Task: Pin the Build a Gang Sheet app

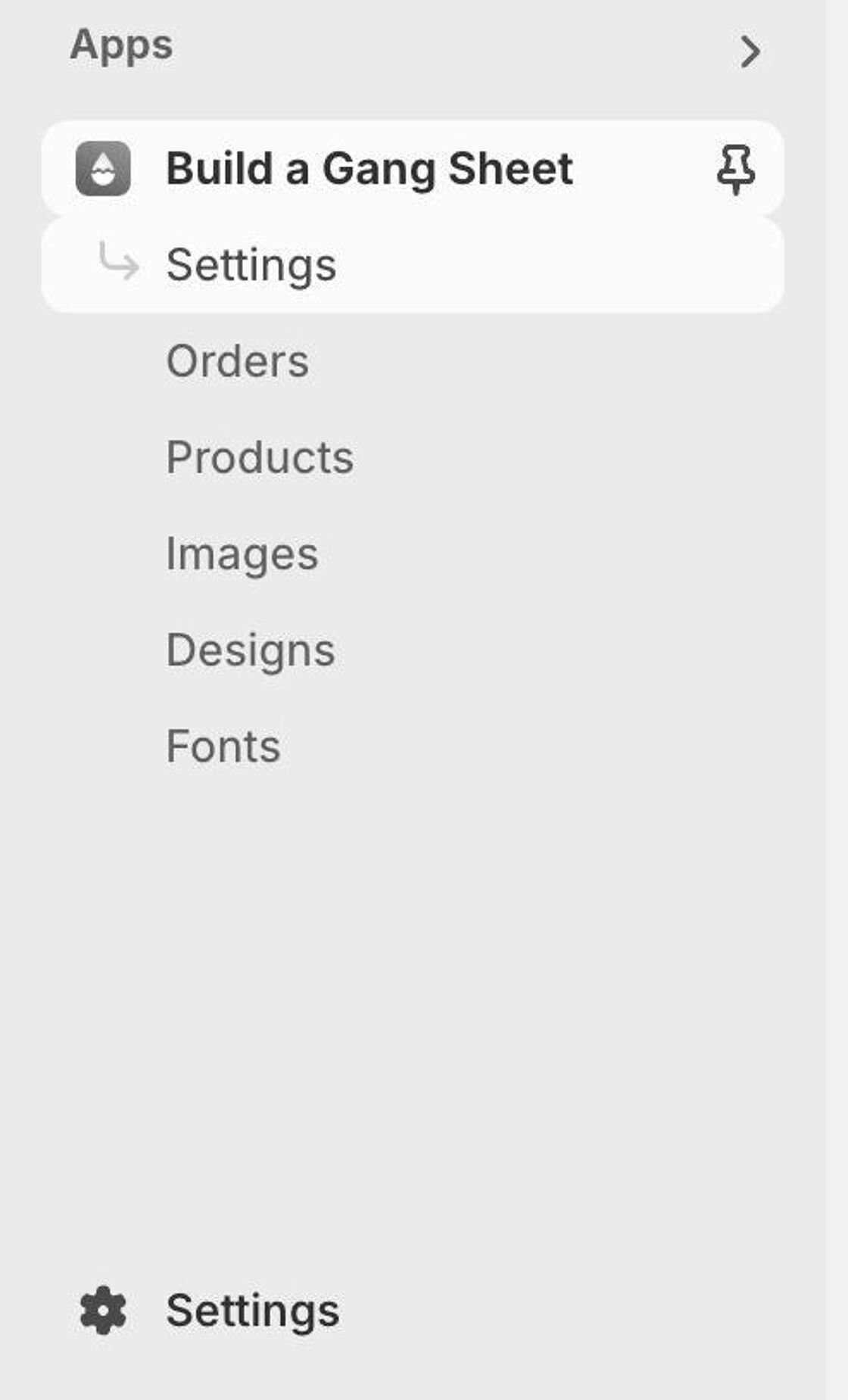Action: click(x=735, y=169)
